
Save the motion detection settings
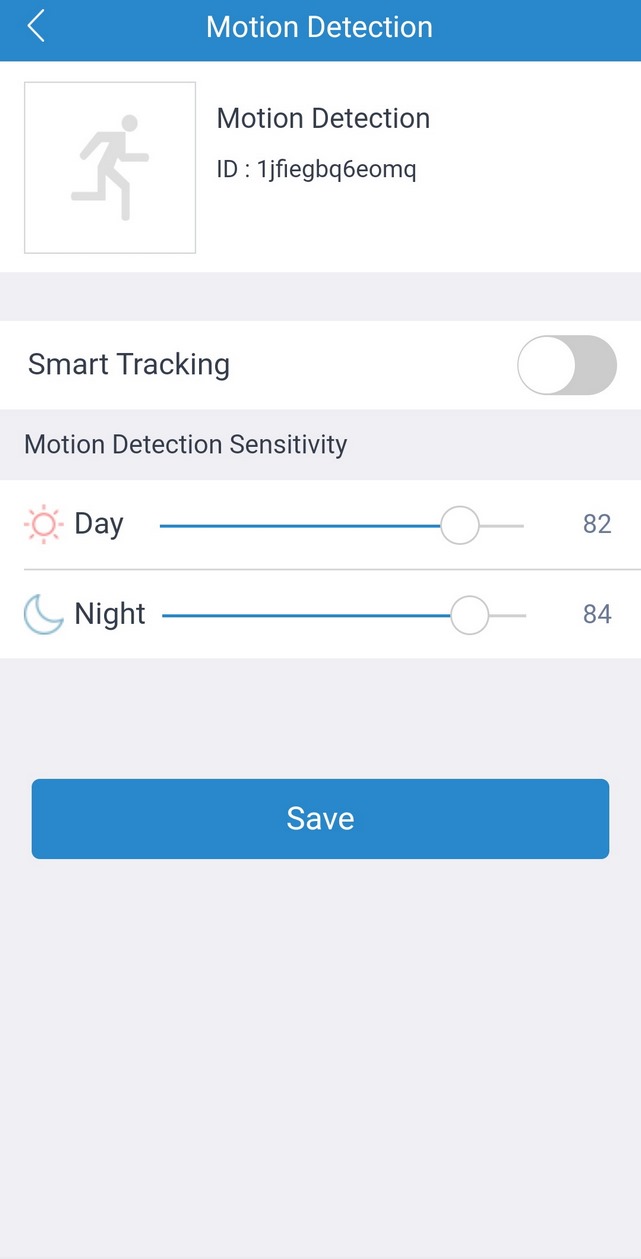tap(320, 819)
